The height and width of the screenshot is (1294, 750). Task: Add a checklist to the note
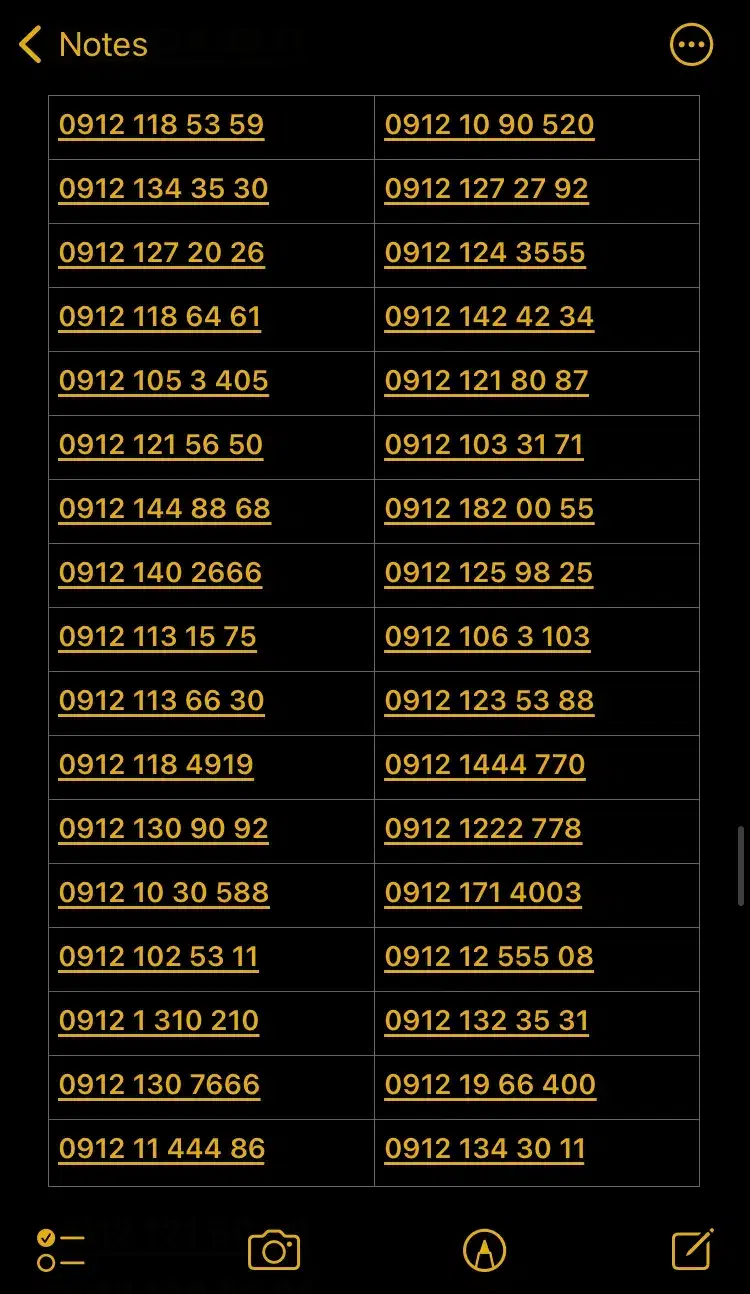(x=60, y=1250)
